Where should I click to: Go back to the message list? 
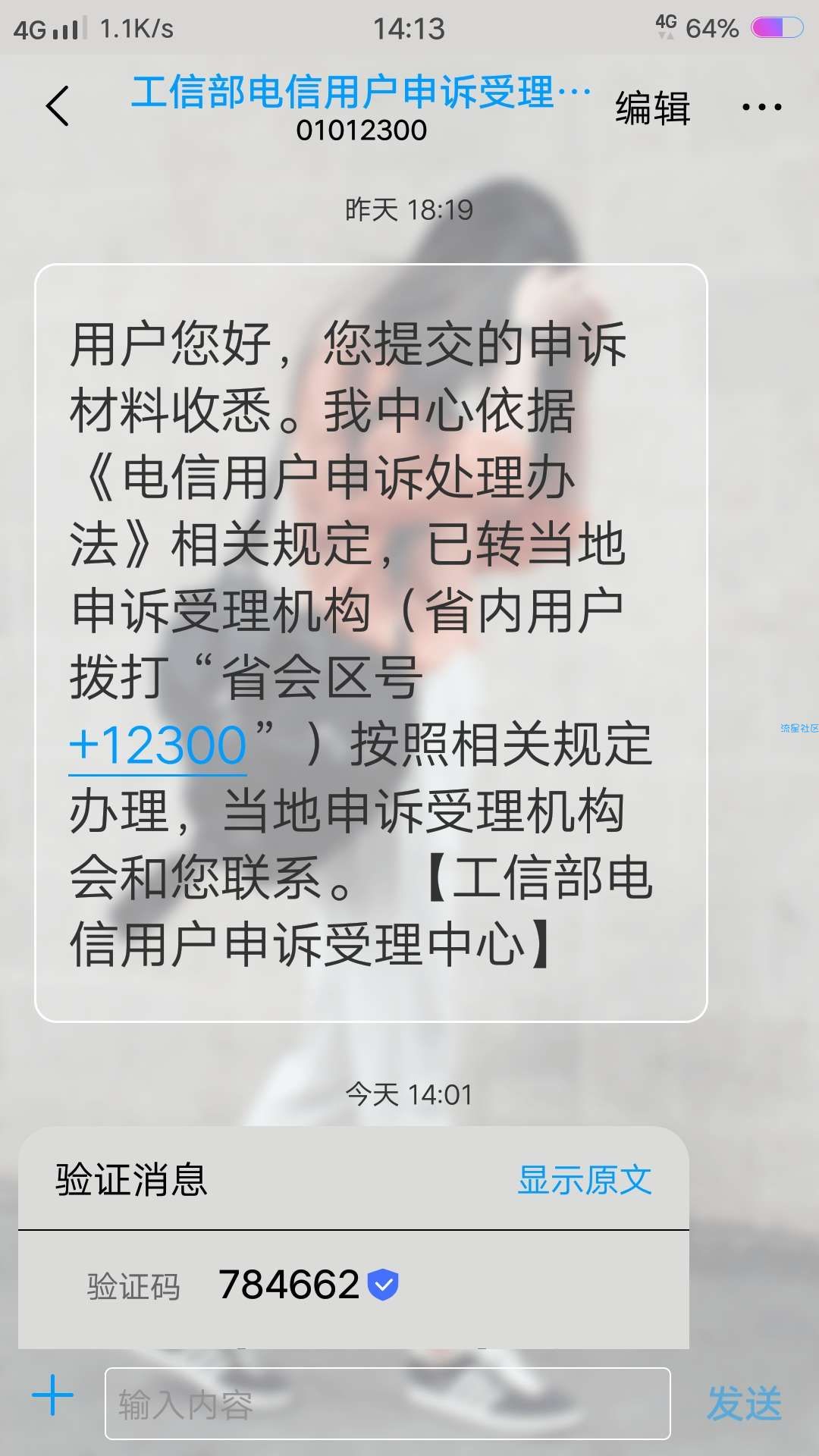point(58,106)
